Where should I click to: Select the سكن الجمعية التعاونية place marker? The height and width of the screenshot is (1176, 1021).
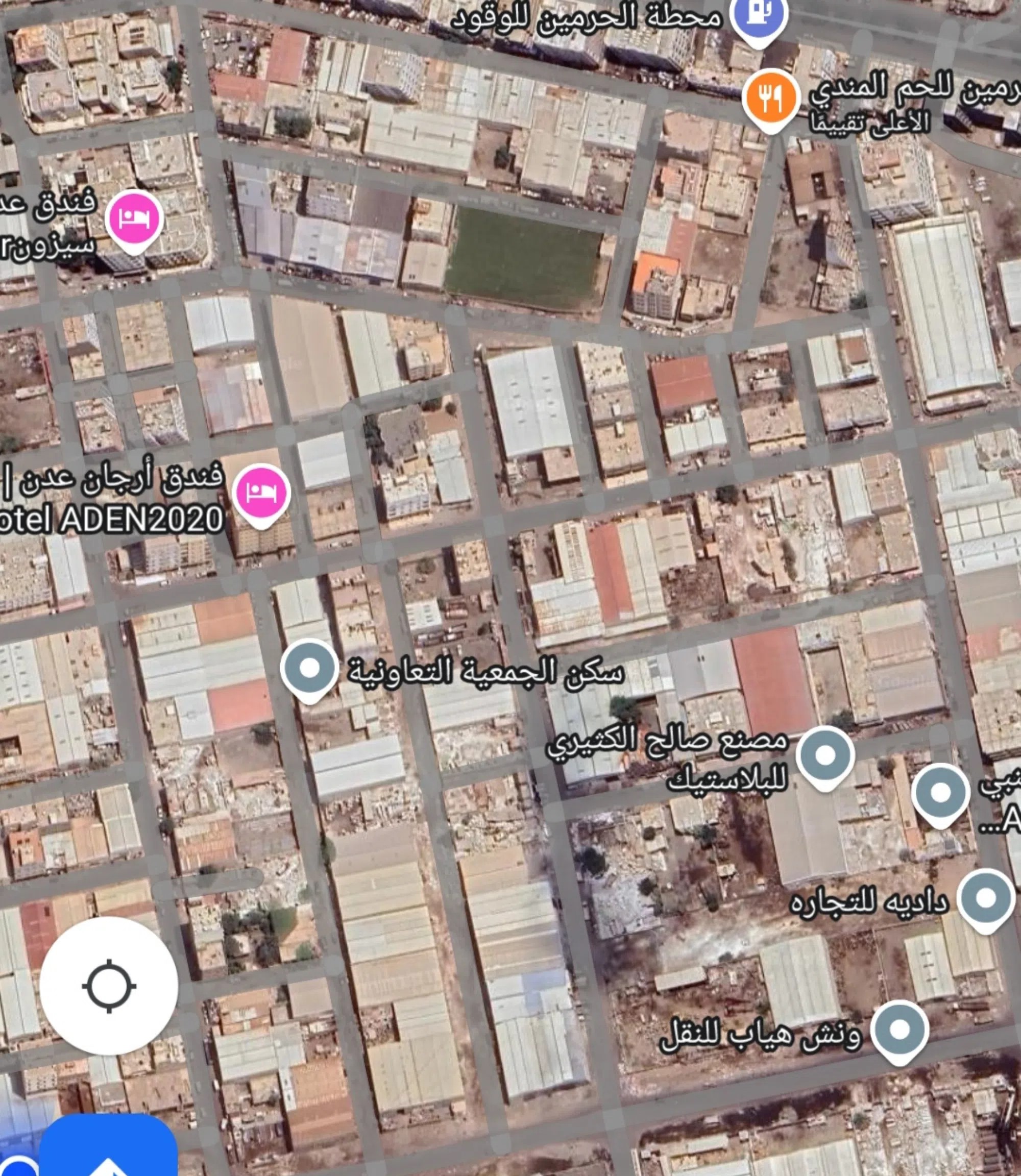309,668
